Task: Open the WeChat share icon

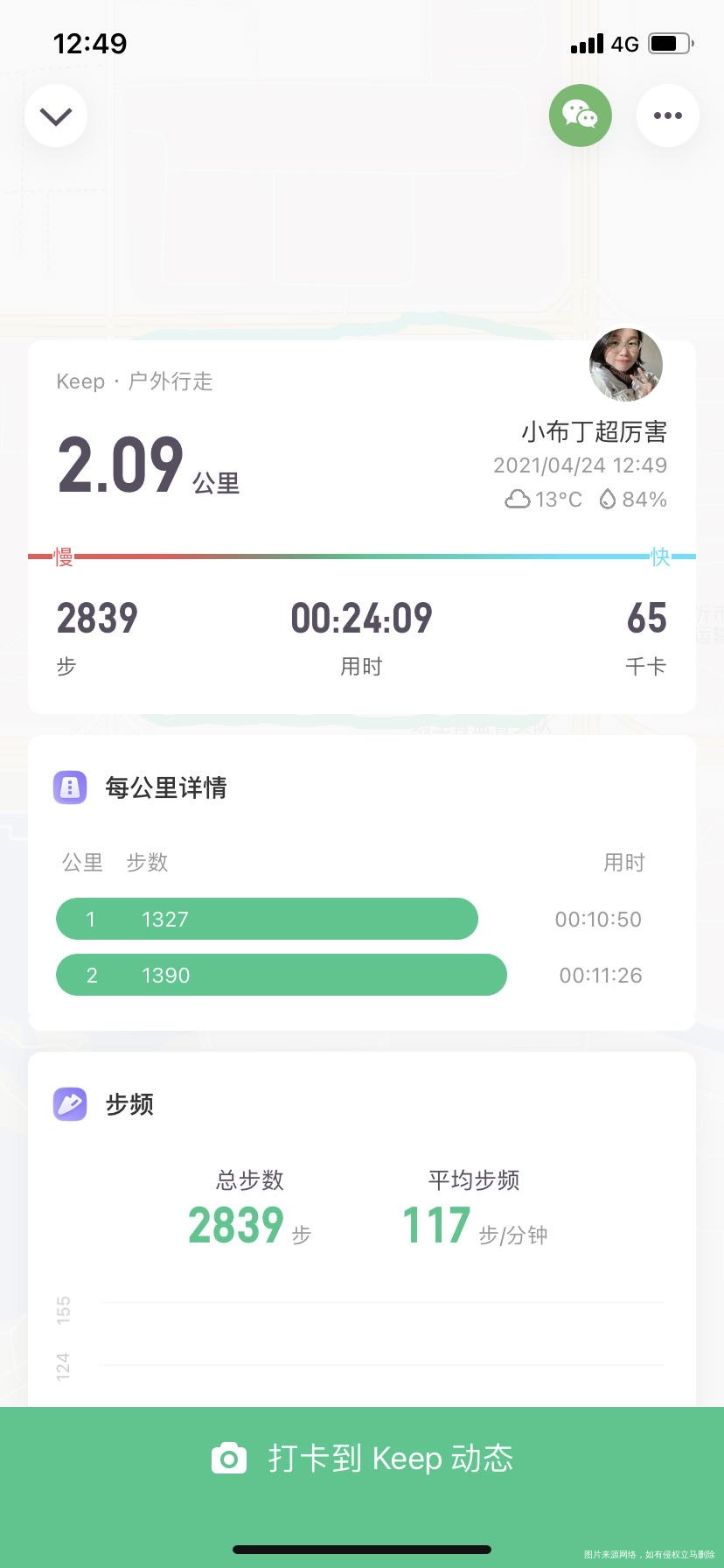Action: point(580,115)
